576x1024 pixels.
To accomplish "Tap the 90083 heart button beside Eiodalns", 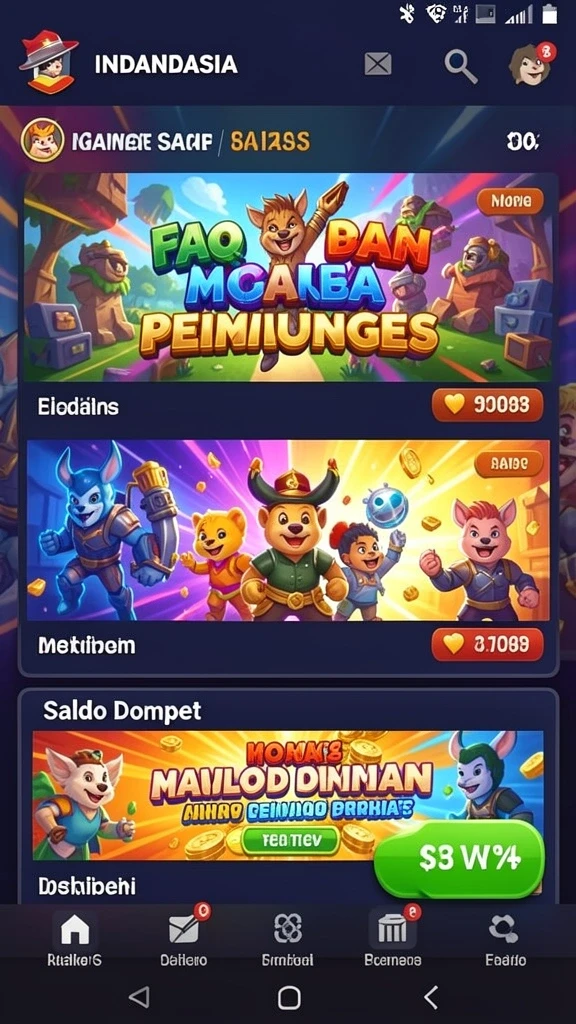I will pos(487,405).
